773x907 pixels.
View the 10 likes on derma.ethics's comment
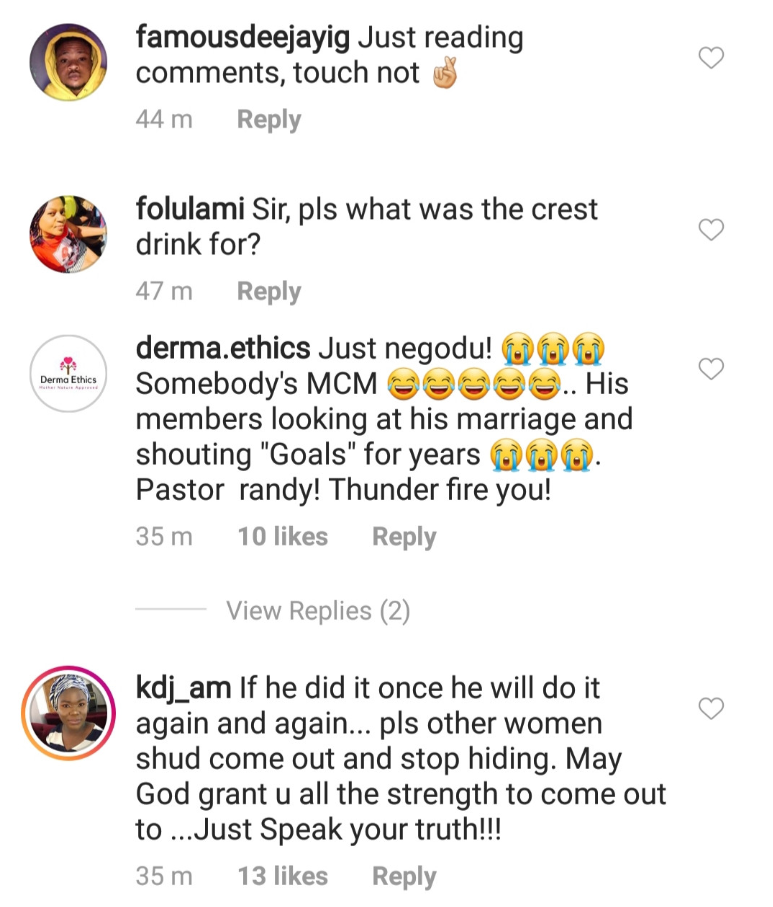tap(282, 537)
